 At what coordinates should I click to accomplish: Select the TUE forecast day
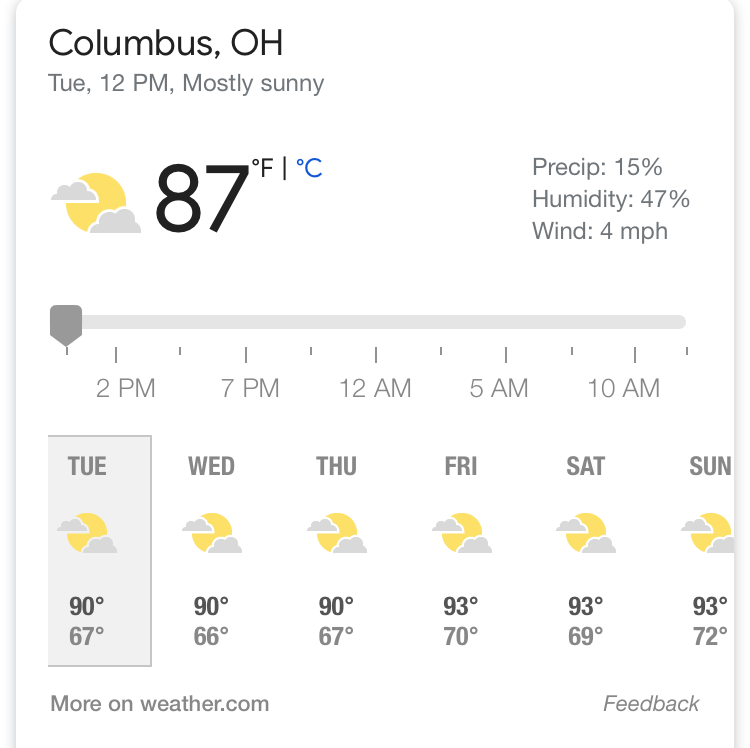pos(100,550)
